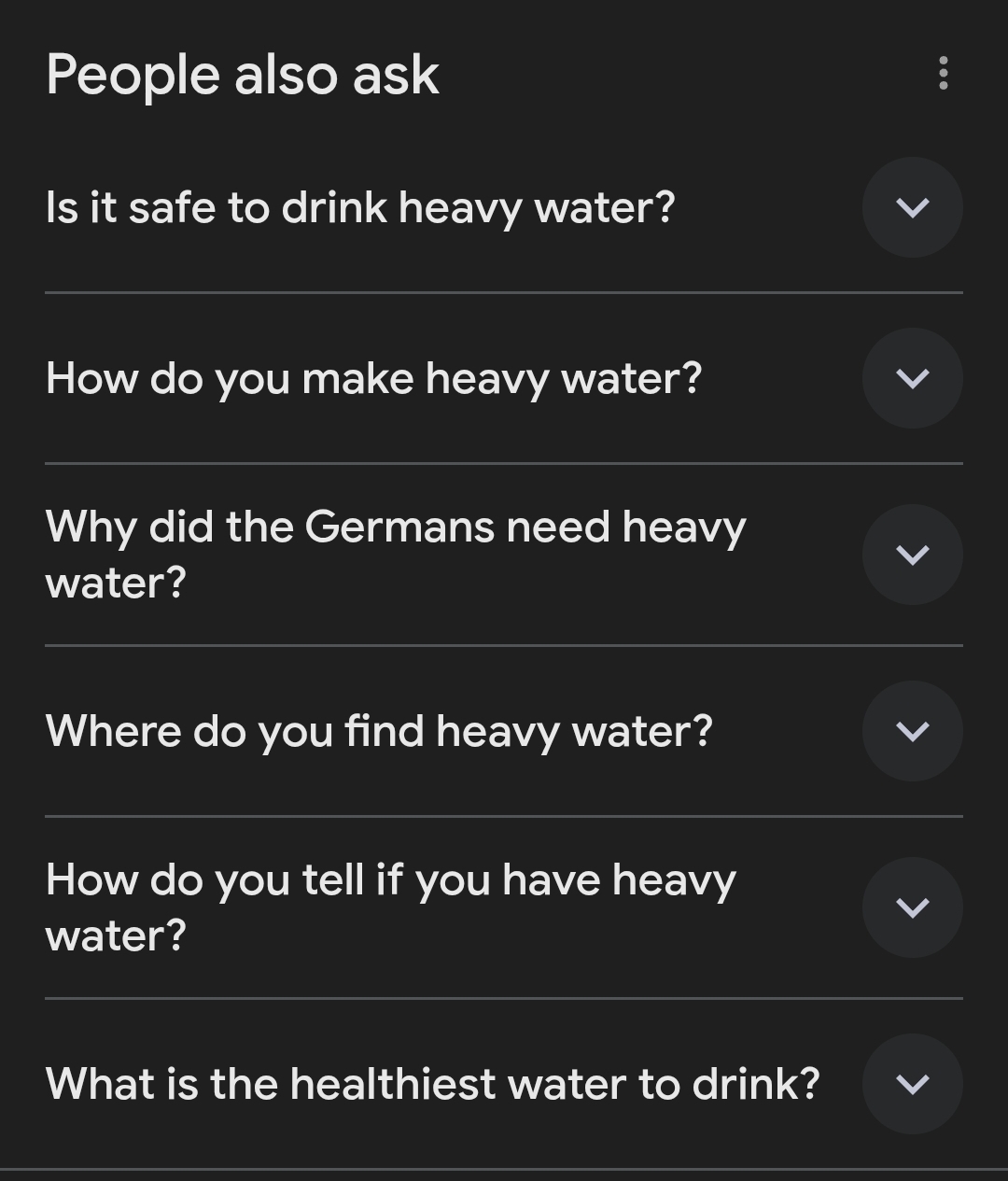Expand 'How do you tell if you have heavy water?'
This screenshot has height=1181, width=1008.
[x=912, y=907]
